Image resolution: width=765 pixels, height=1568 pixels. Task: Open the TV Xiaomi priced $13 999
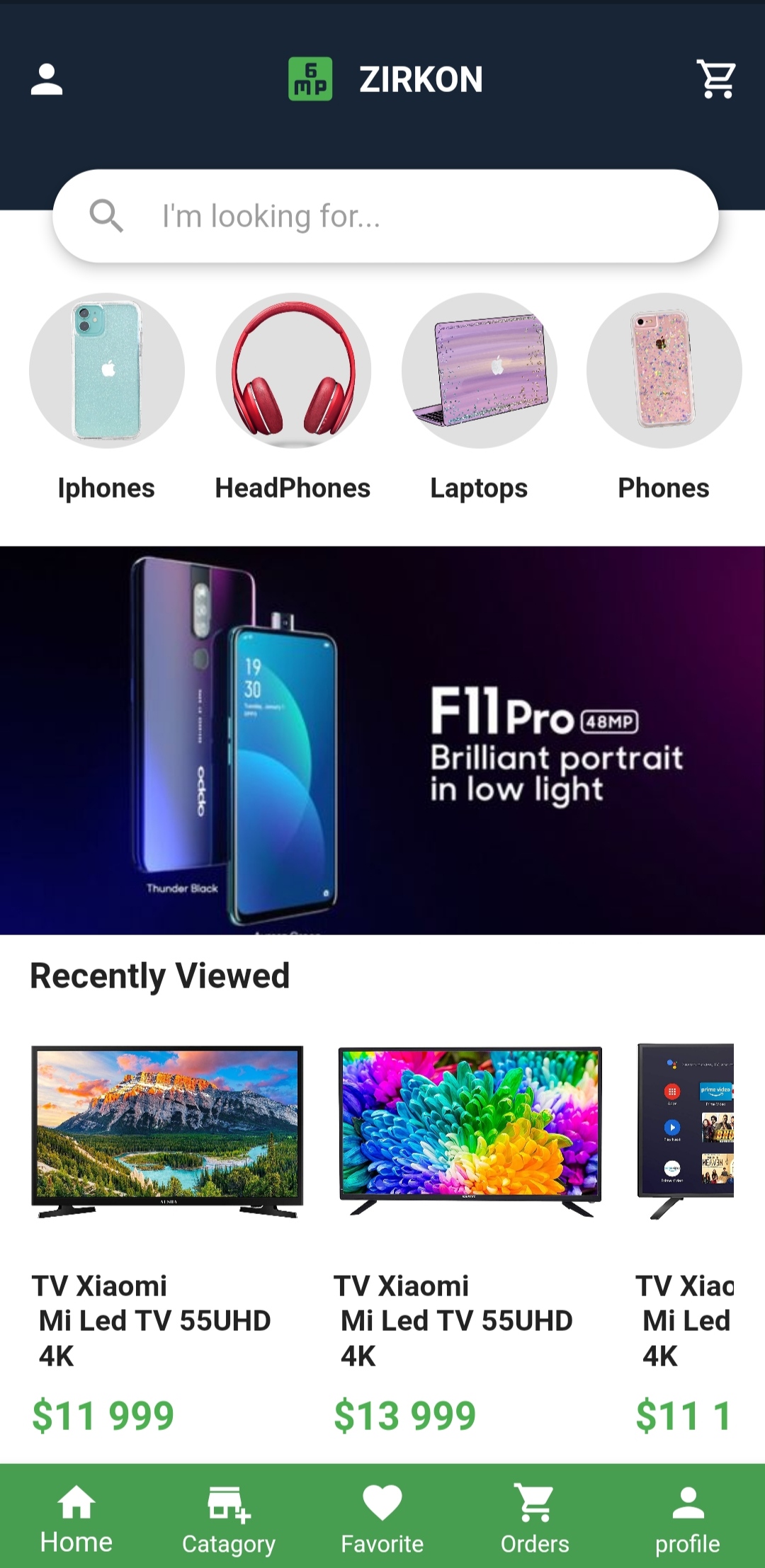(470, 1239)
